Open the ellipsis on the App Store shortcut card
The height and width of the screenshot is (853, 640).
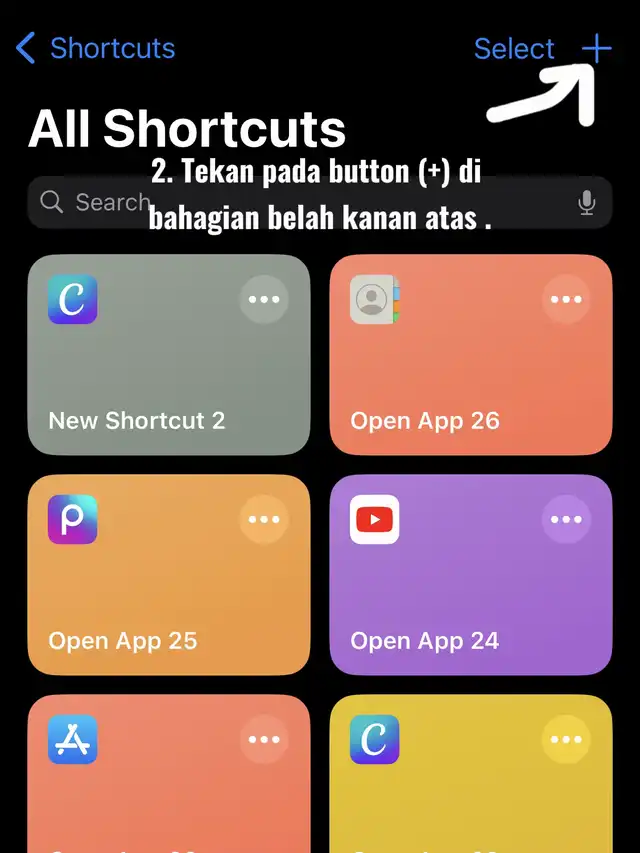tap(264, 739)
